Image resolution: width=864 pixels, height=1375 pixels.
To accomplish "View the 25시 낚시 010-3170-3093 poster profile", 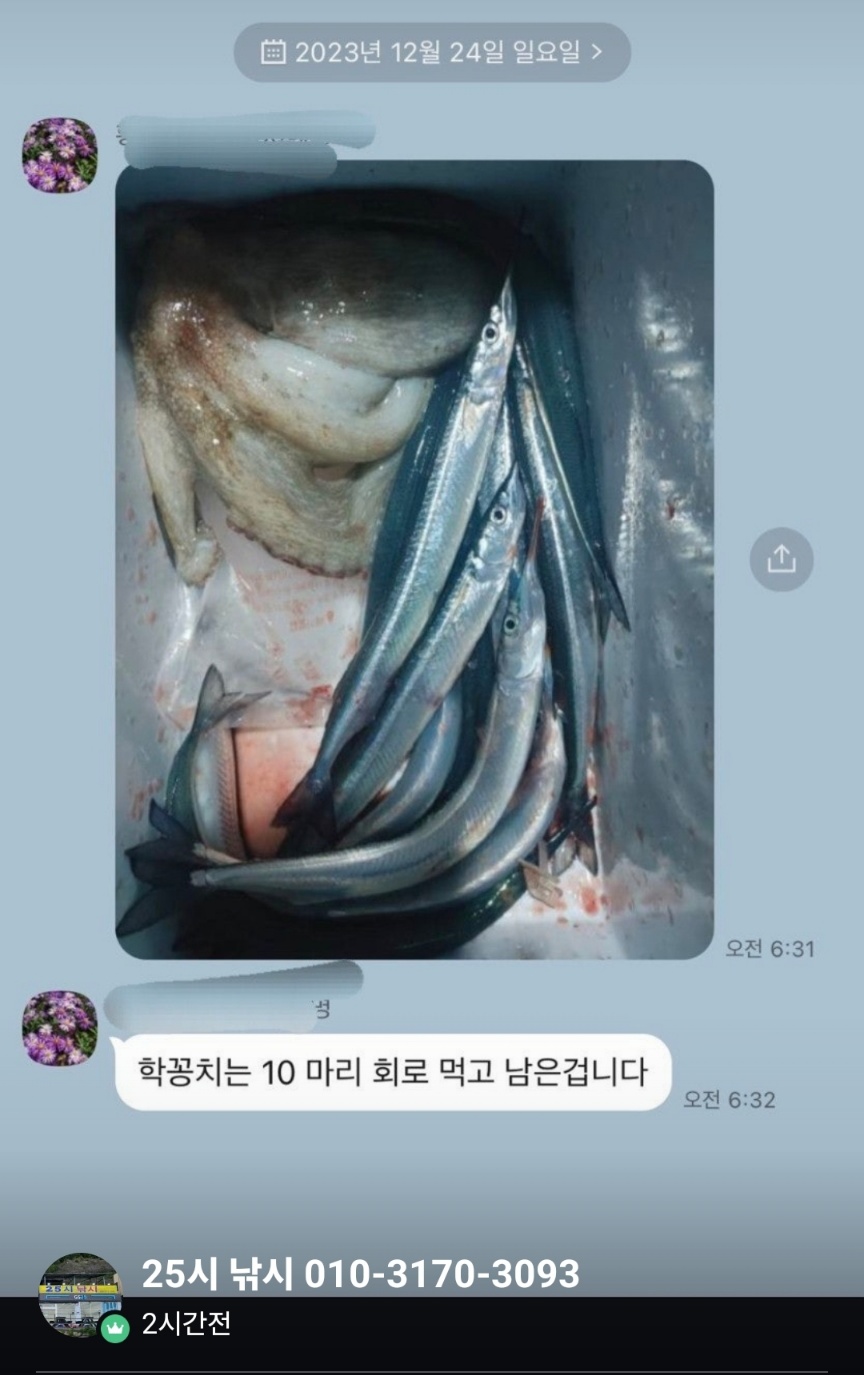I will pyautogui.click(x=360, y=1274).
